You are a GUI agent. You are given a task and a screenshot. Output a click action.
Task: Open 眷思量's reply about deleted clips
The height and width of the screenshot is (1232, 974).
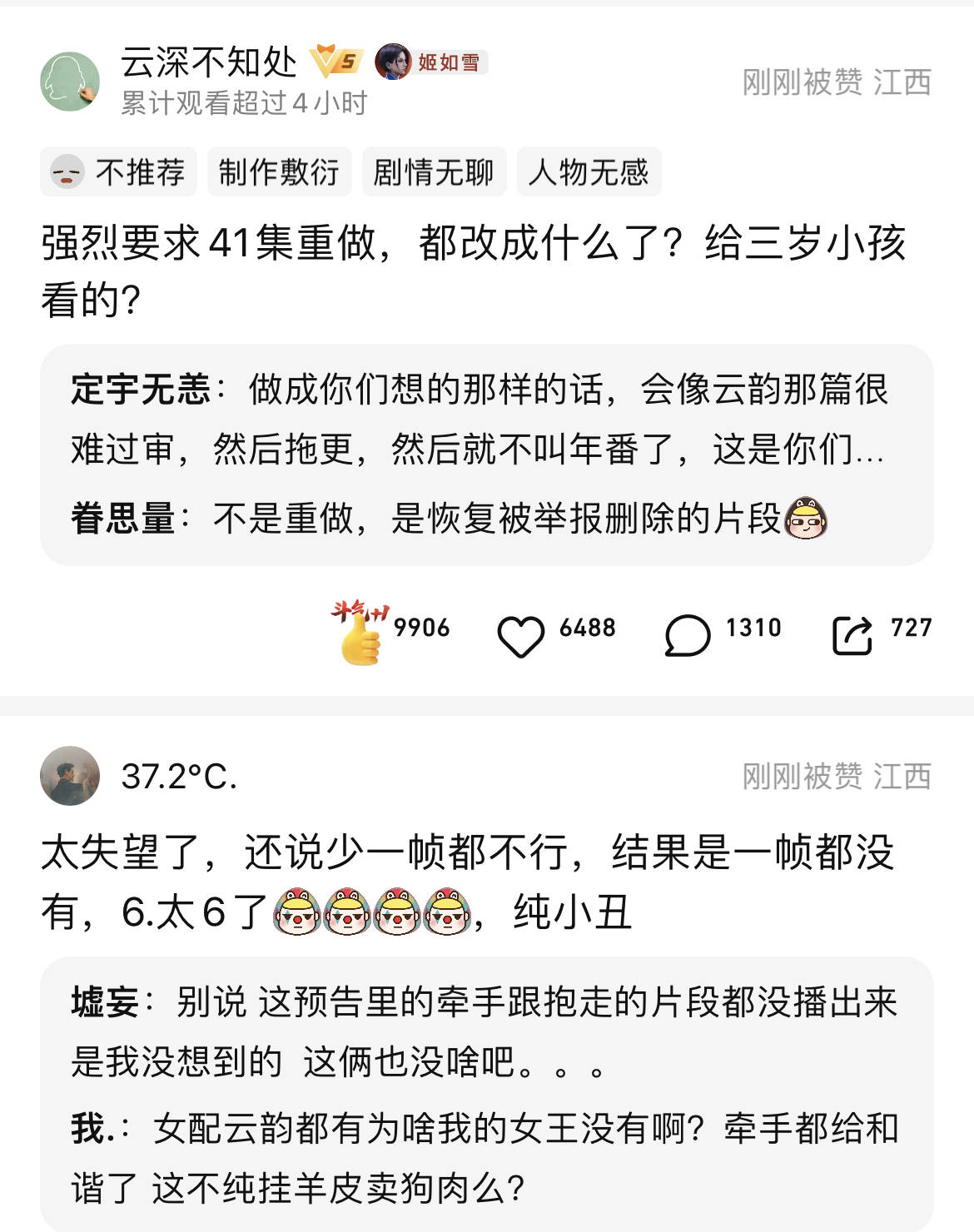coord(450,519)
